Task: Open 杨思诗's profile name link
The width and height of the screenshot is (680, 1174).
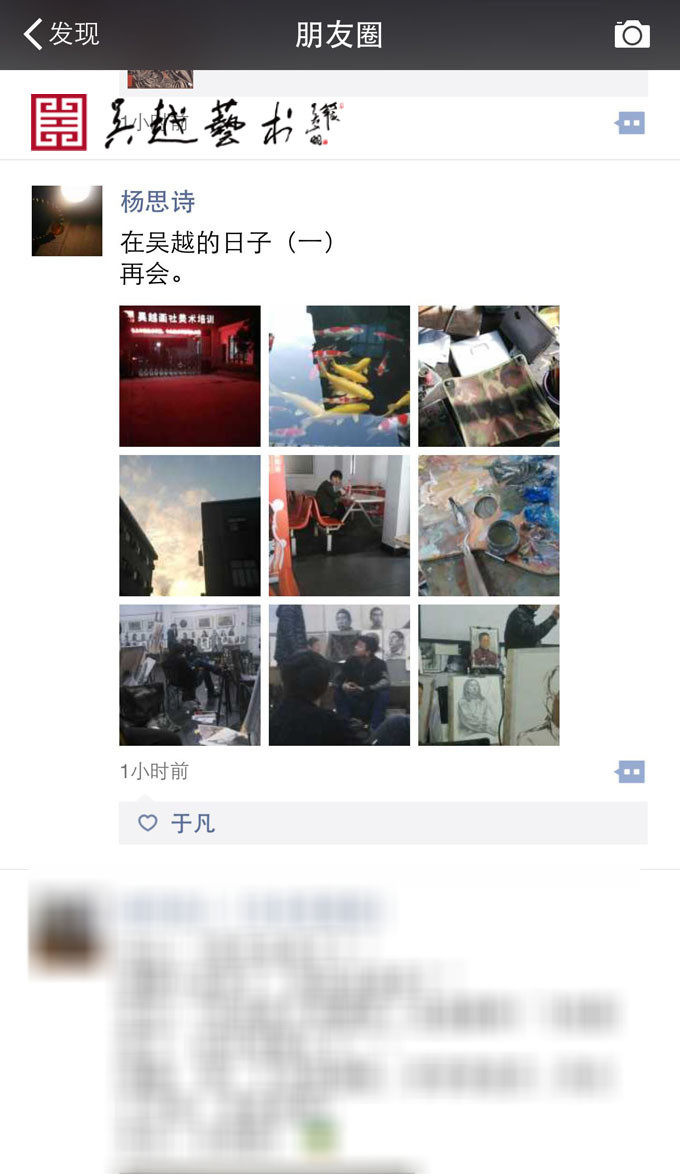Action: [157, 202]
